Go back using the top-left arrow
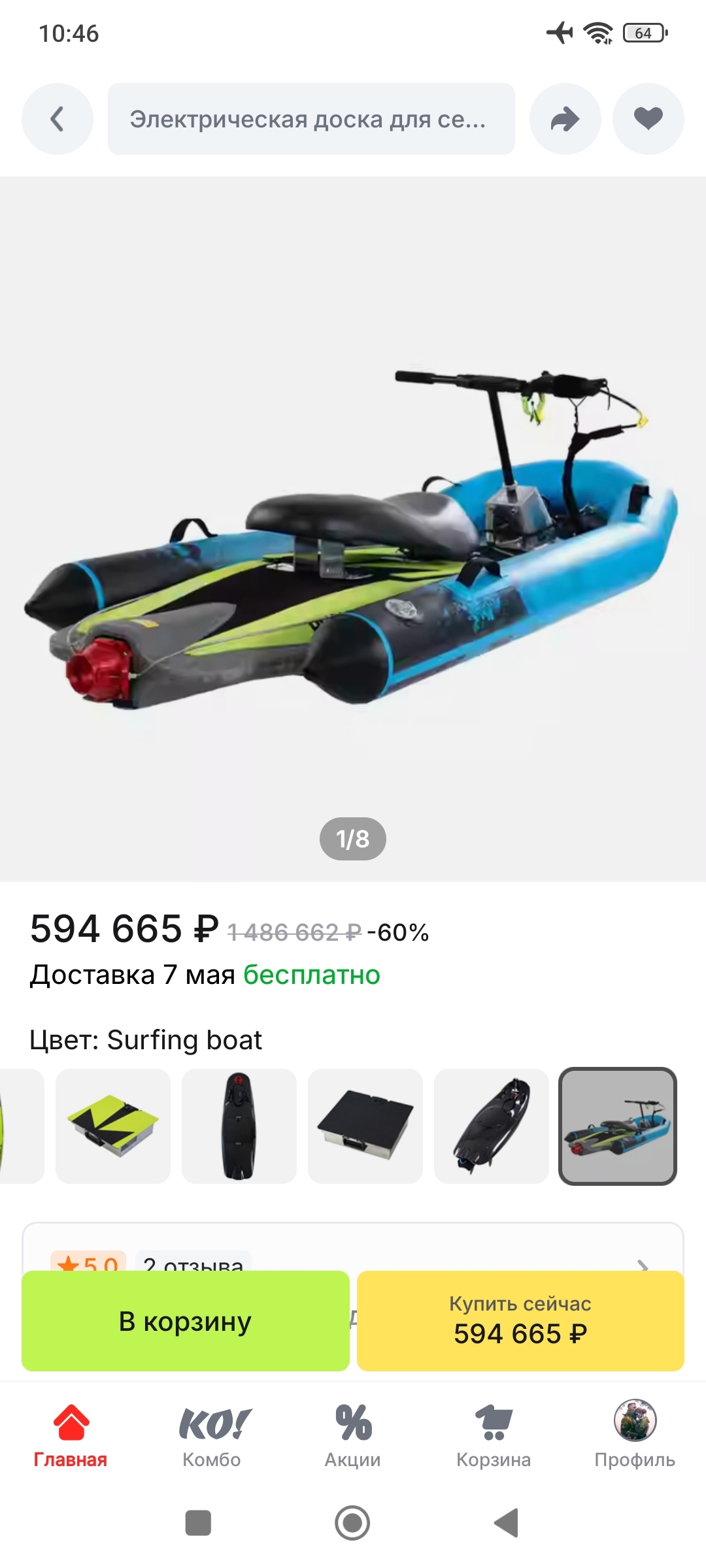The image size is (706, 1568). coord(58,119)
